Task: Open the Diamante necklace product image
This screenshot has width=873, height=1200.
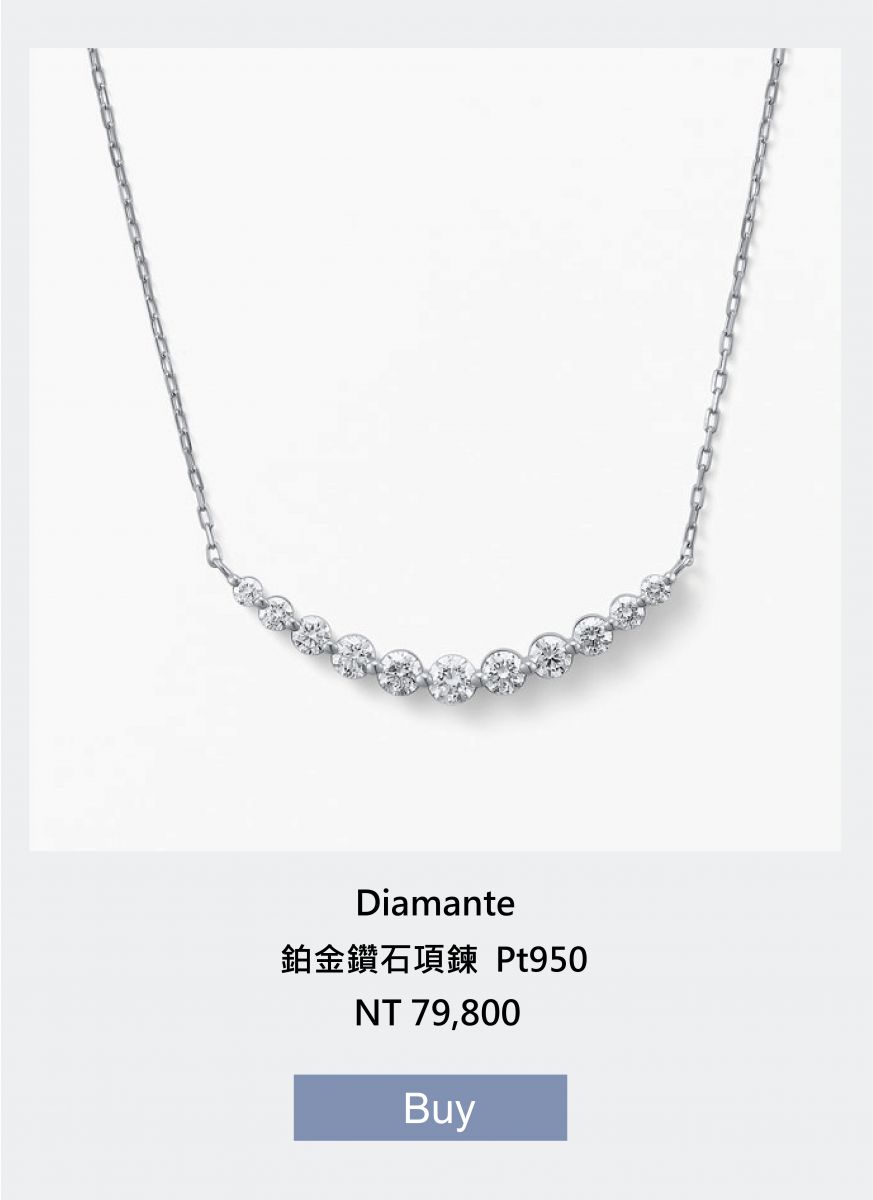Action: point(435,450)
